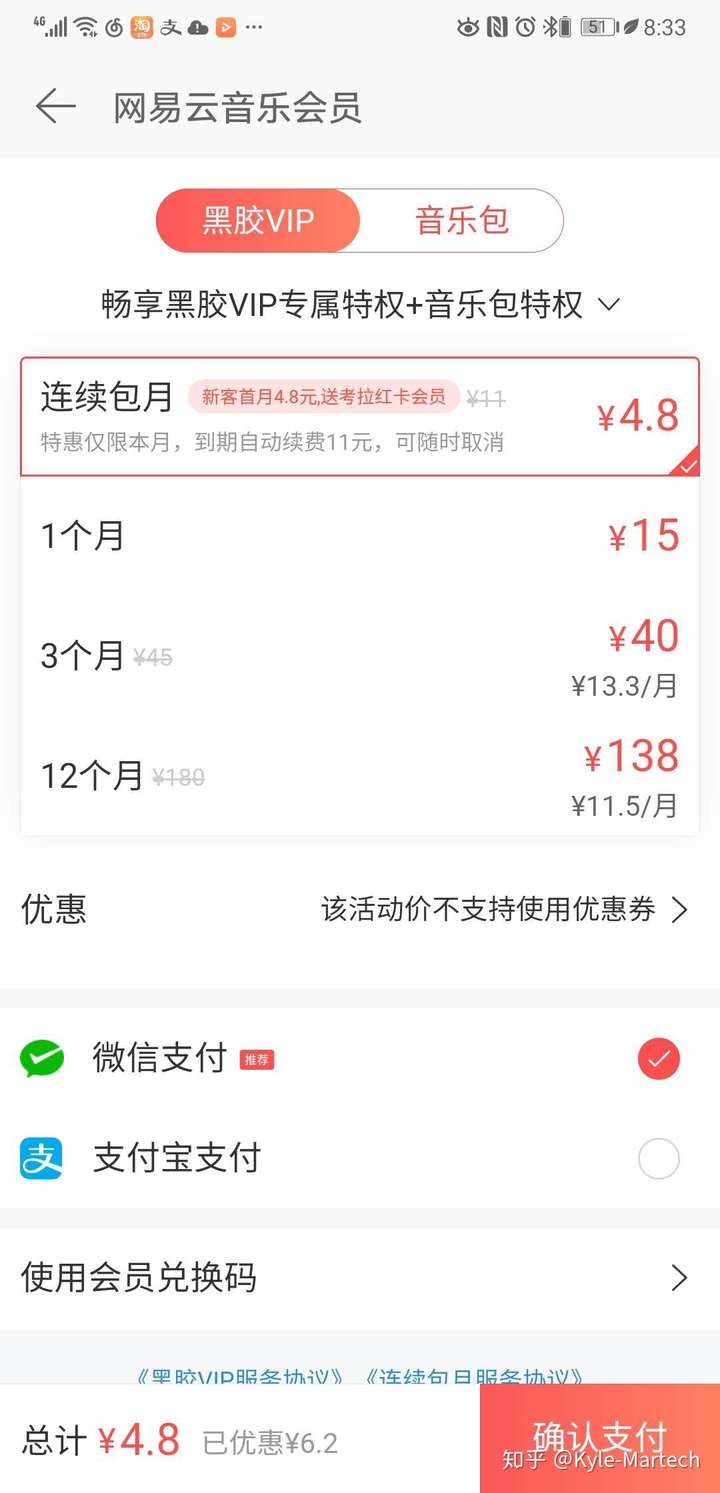This screenshot has height=1493, width=720.
Task: Choose the 连续包月 ¥4.8 plan
Action: pyautogui.click(x=360, y=416)
